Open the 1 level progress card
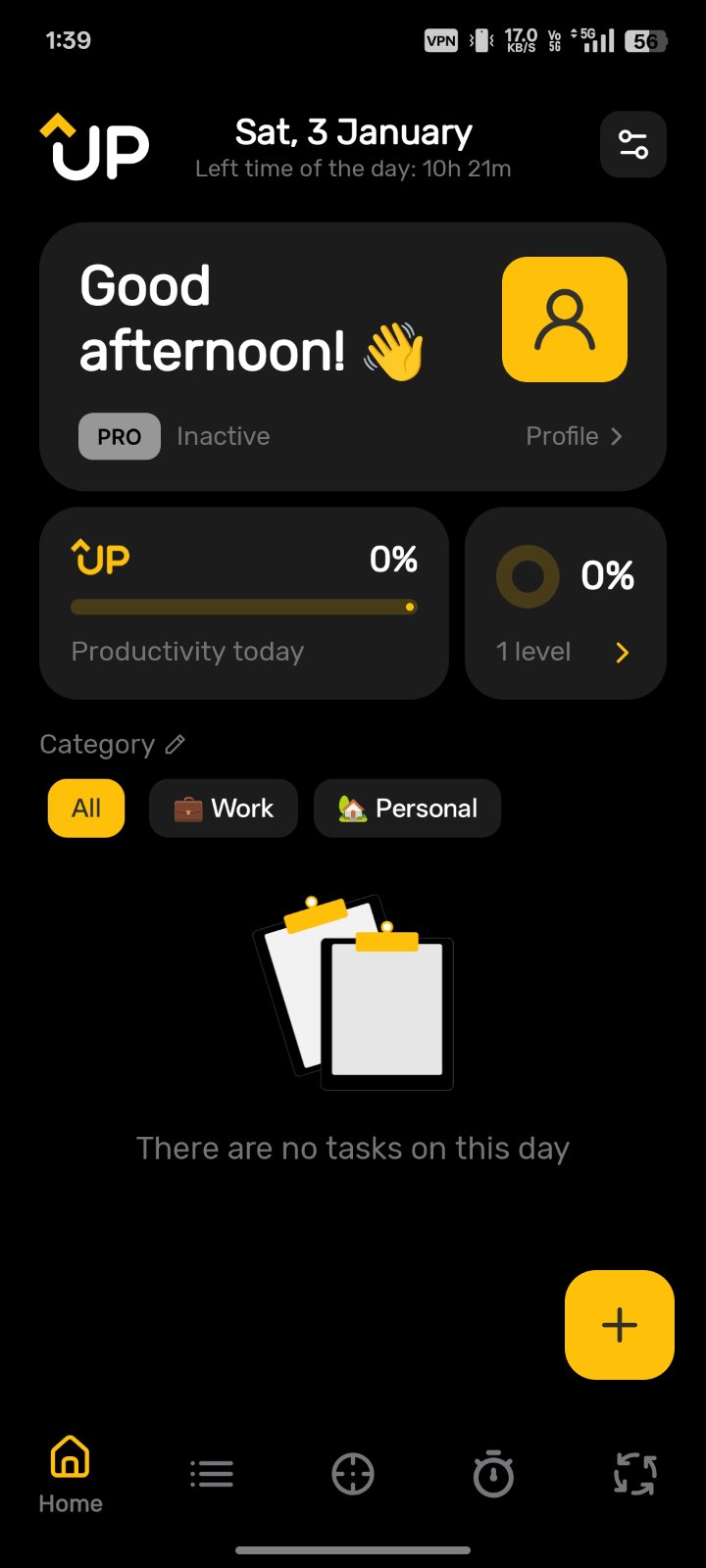The image size is (706, 1568). (x=566, y=603)
